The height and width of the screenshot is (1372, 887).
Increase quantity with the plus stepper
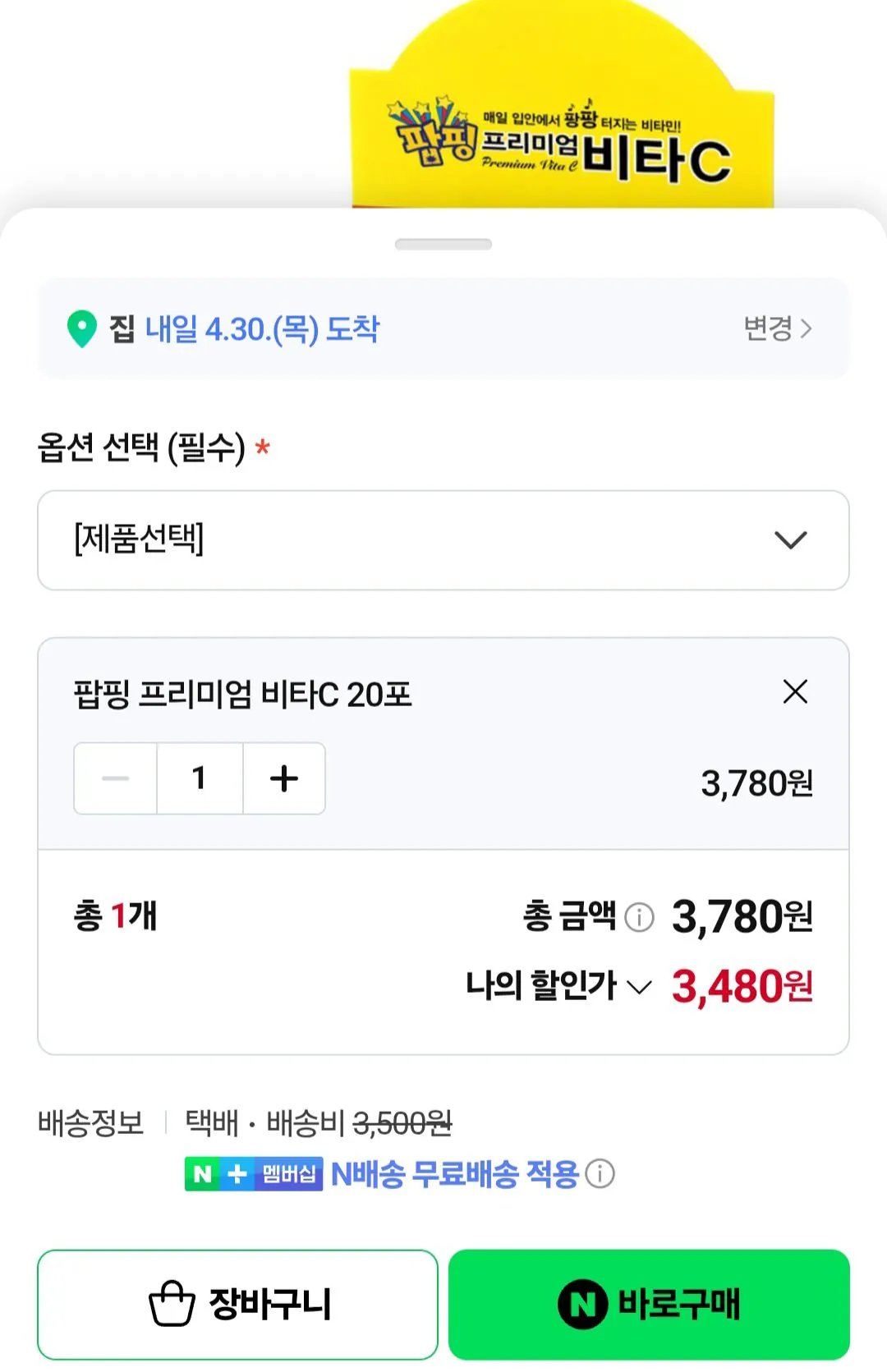[x=283, y=778]
